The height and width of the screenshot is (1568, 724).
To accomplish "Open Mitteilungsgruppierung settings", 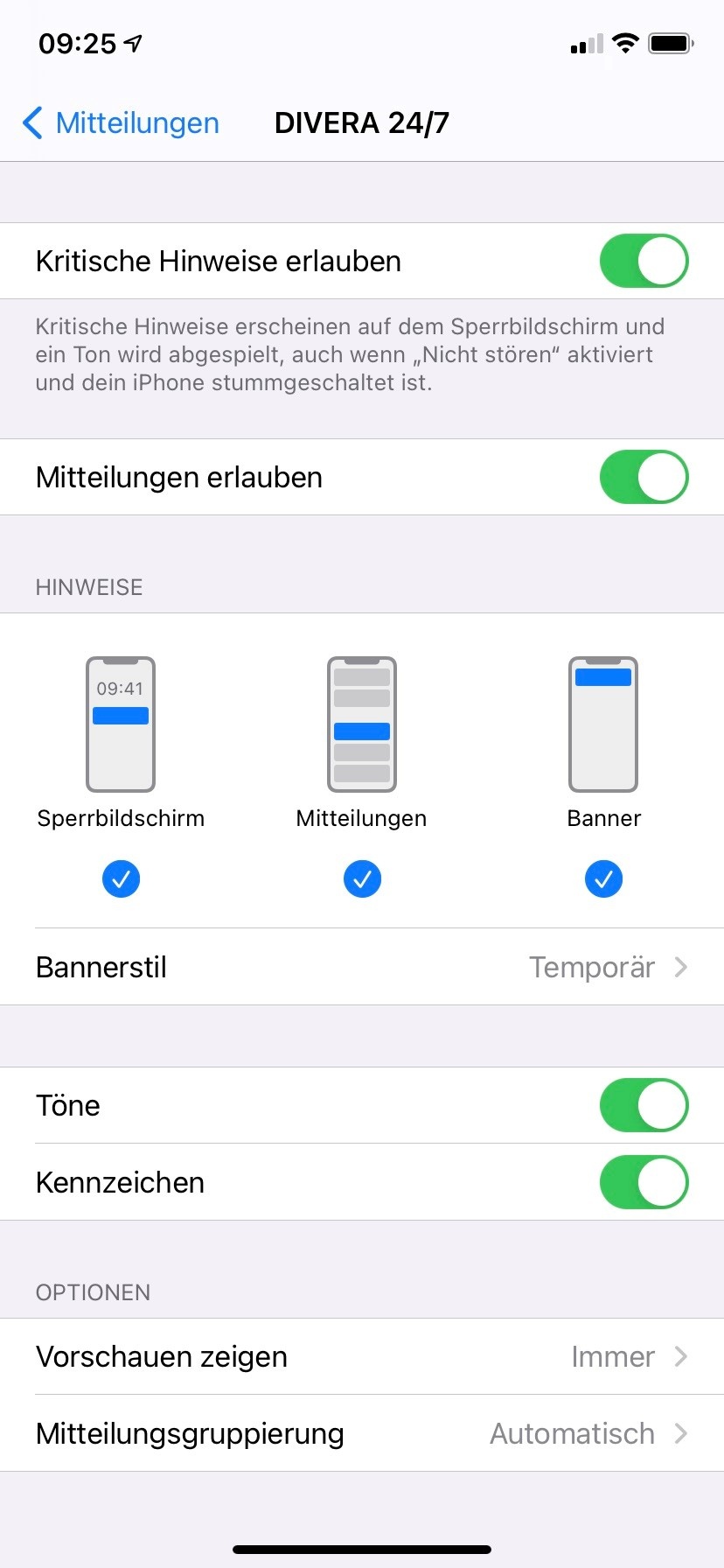I will [362, 1433].
